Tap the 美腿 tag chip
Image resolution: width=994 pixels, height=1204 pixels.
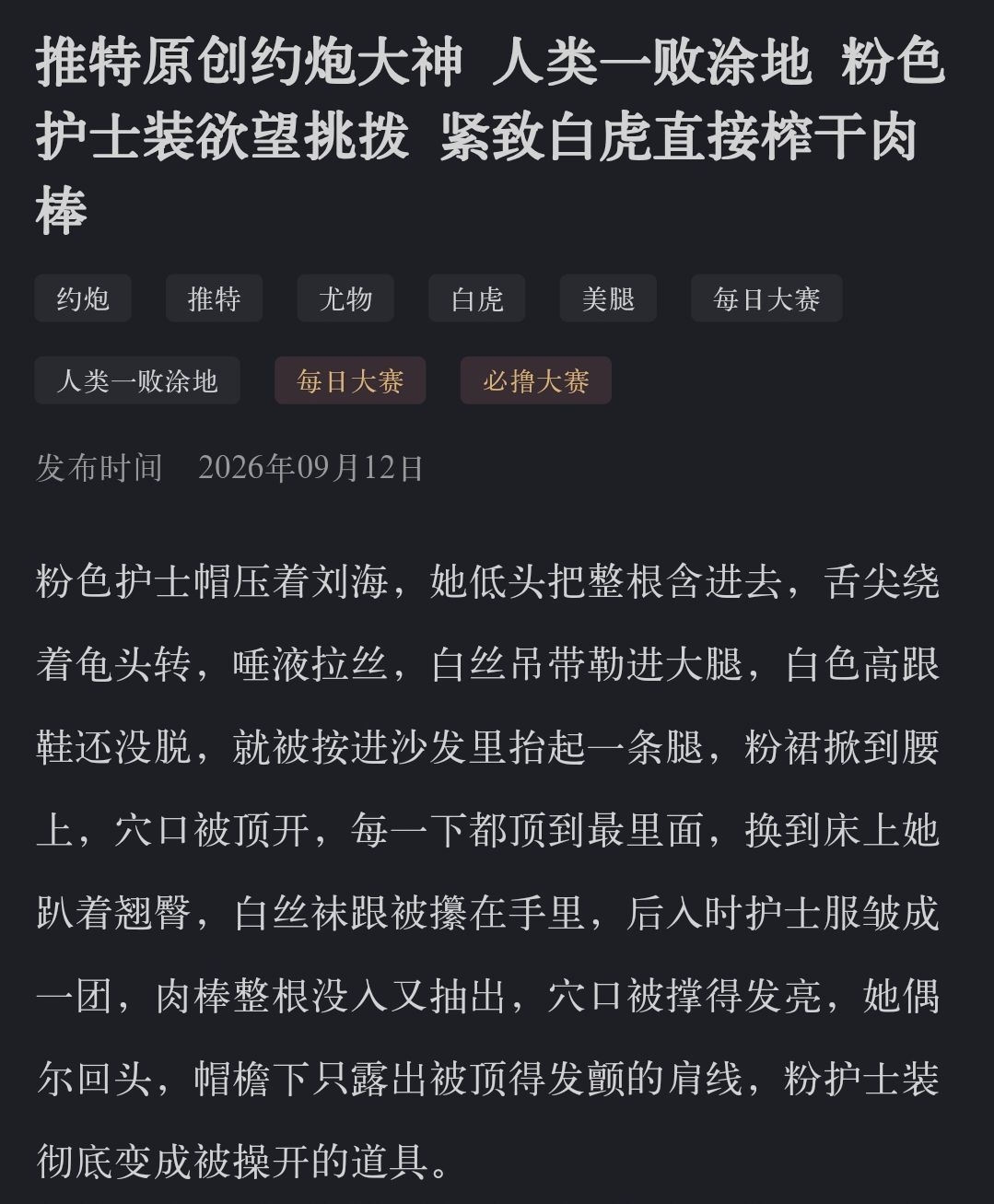click(x=608, y=298)
